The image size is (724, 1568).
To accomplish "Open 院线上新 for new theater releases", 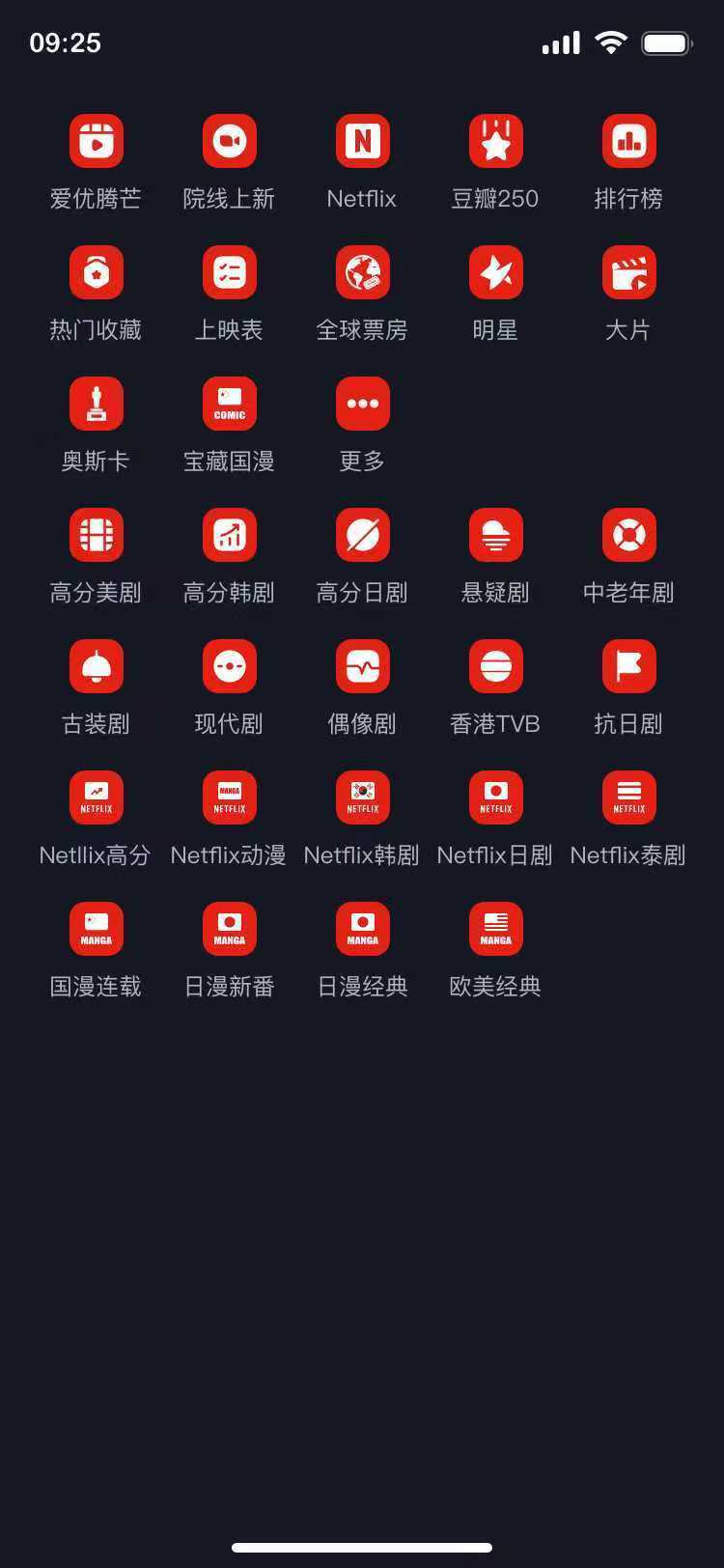I will point(229,141).
